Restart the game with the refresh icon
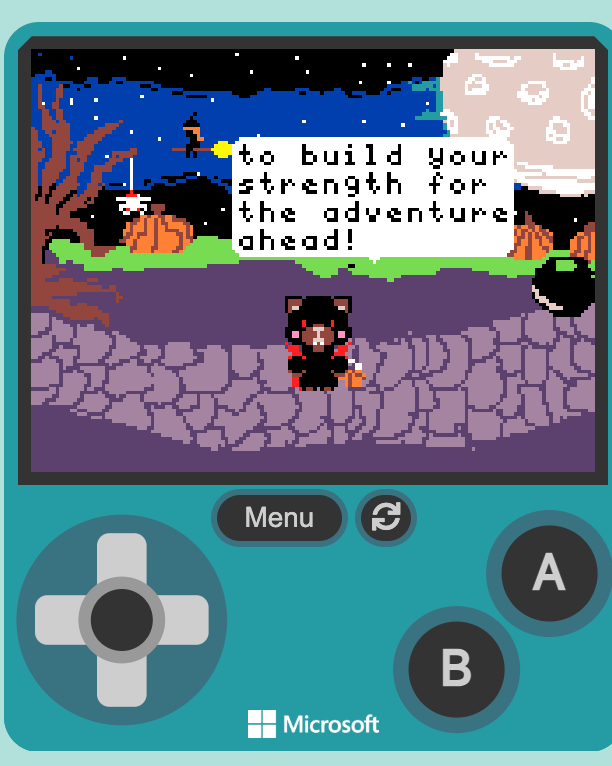The image size is (612, 766). (x=385, y=518)
